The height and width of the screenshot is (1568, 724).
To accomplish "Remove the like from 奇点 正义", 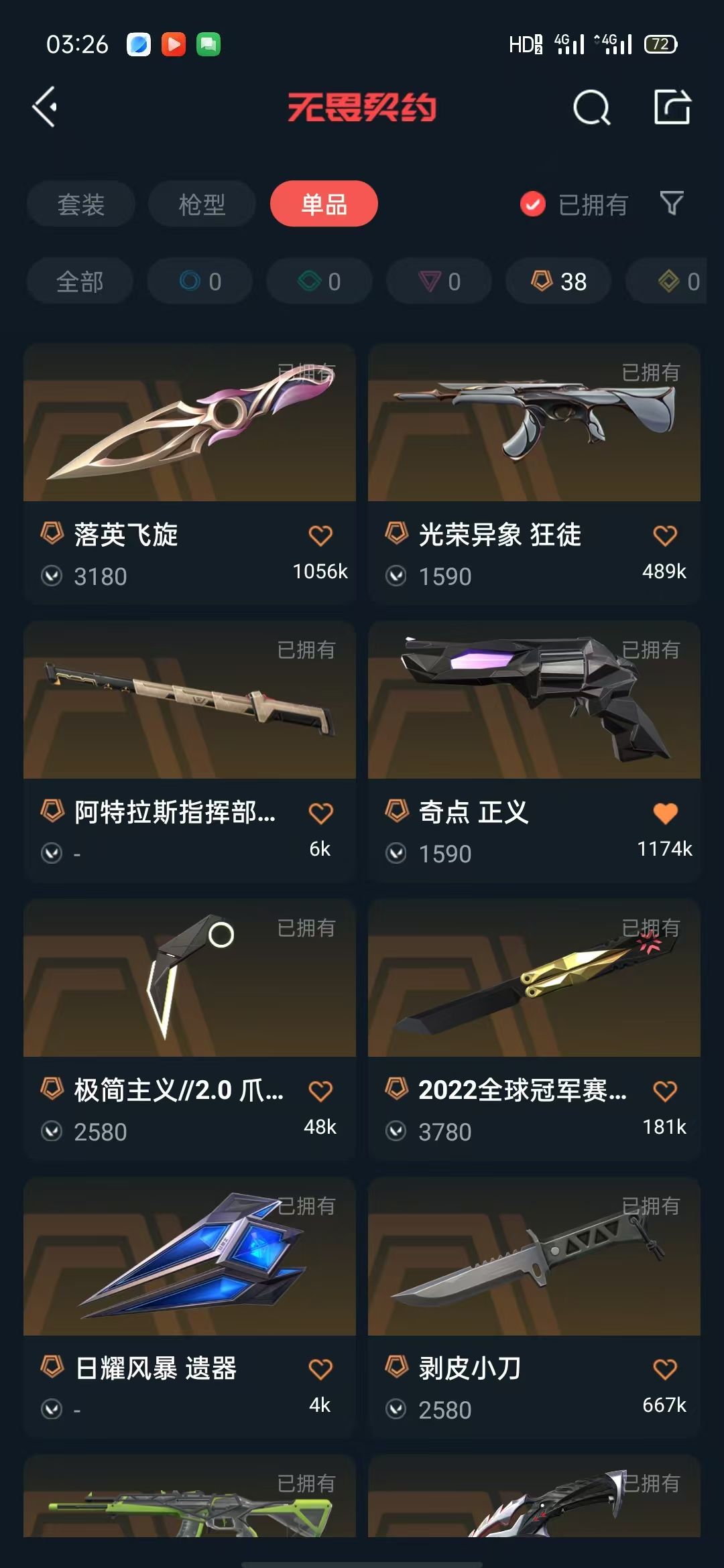I will tap(664, 813).
